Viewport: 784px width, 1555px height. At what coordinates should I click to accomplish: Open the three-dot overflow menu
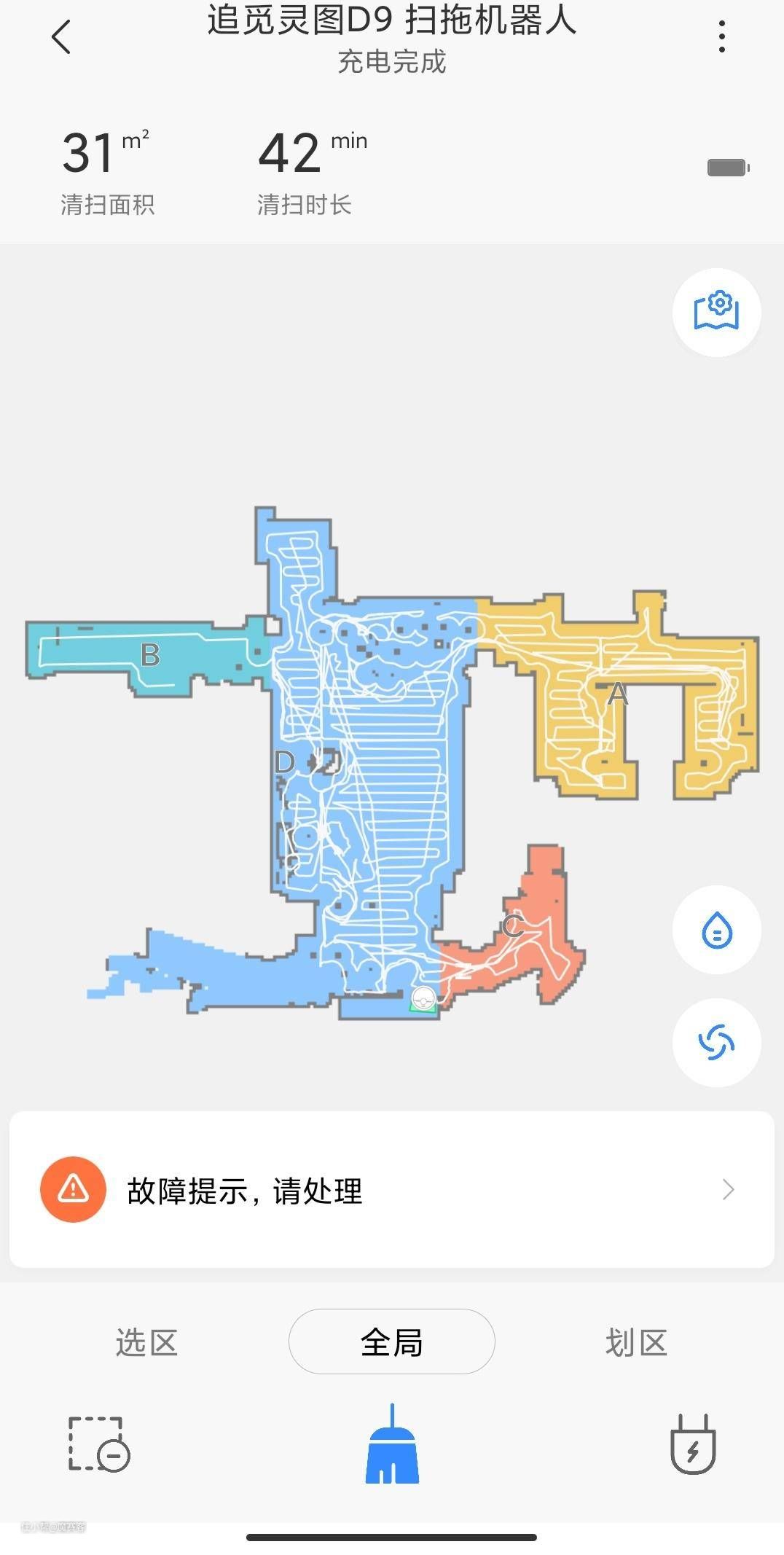point(721,36)
